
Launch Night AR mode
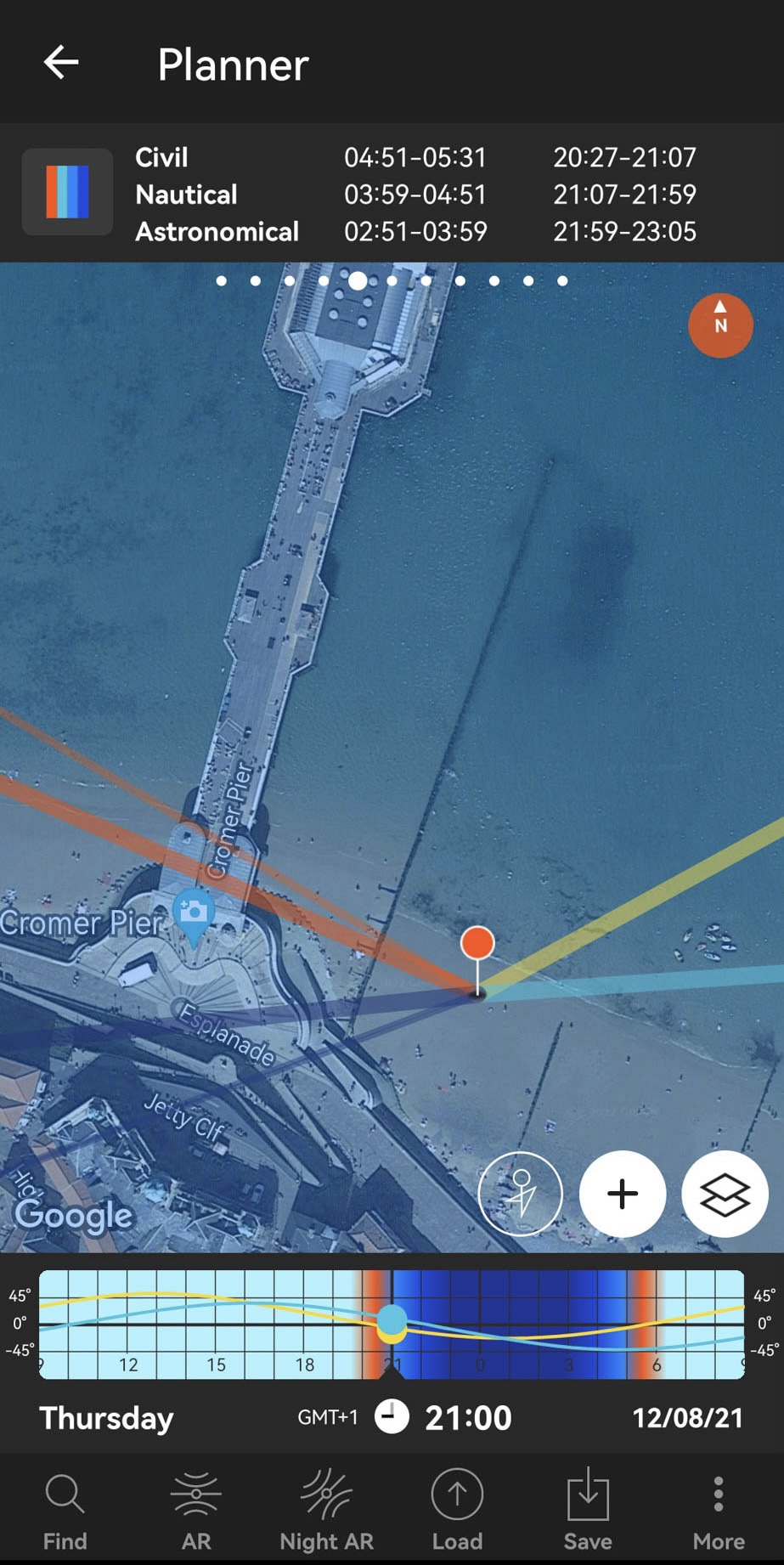[326, 1510]
